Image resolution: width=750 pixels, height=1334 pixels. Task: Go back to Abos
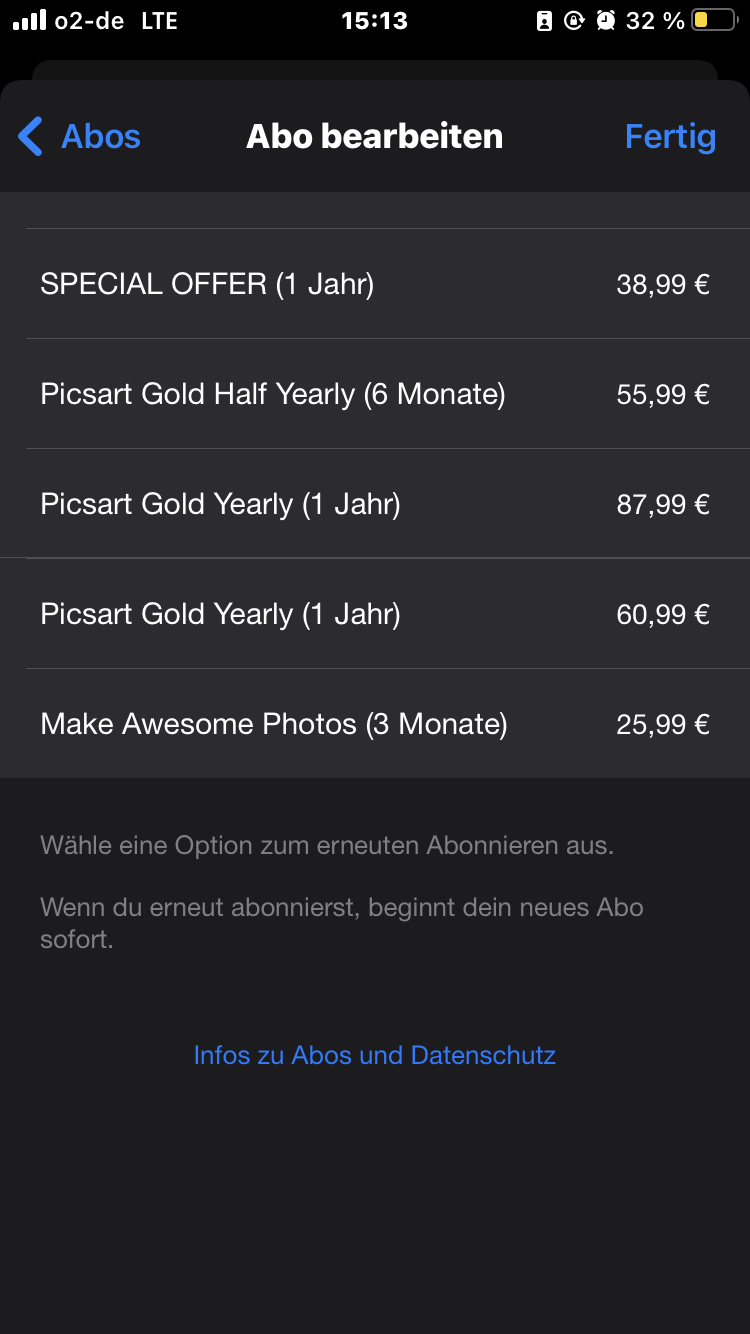[80, 136]
